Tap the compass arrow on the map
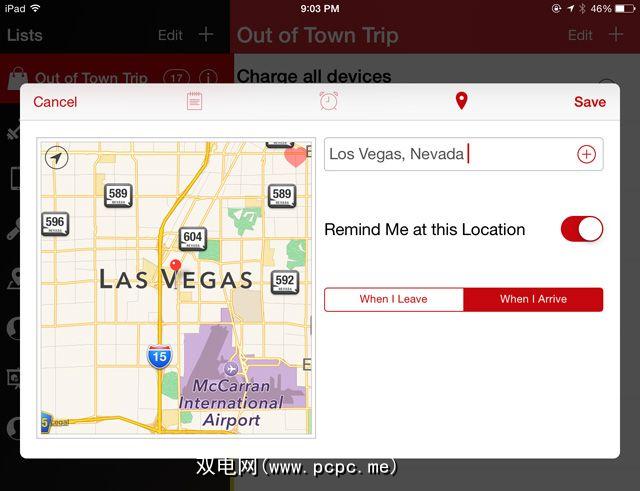This screenshot has height=491, width=640. click(58, 159)
